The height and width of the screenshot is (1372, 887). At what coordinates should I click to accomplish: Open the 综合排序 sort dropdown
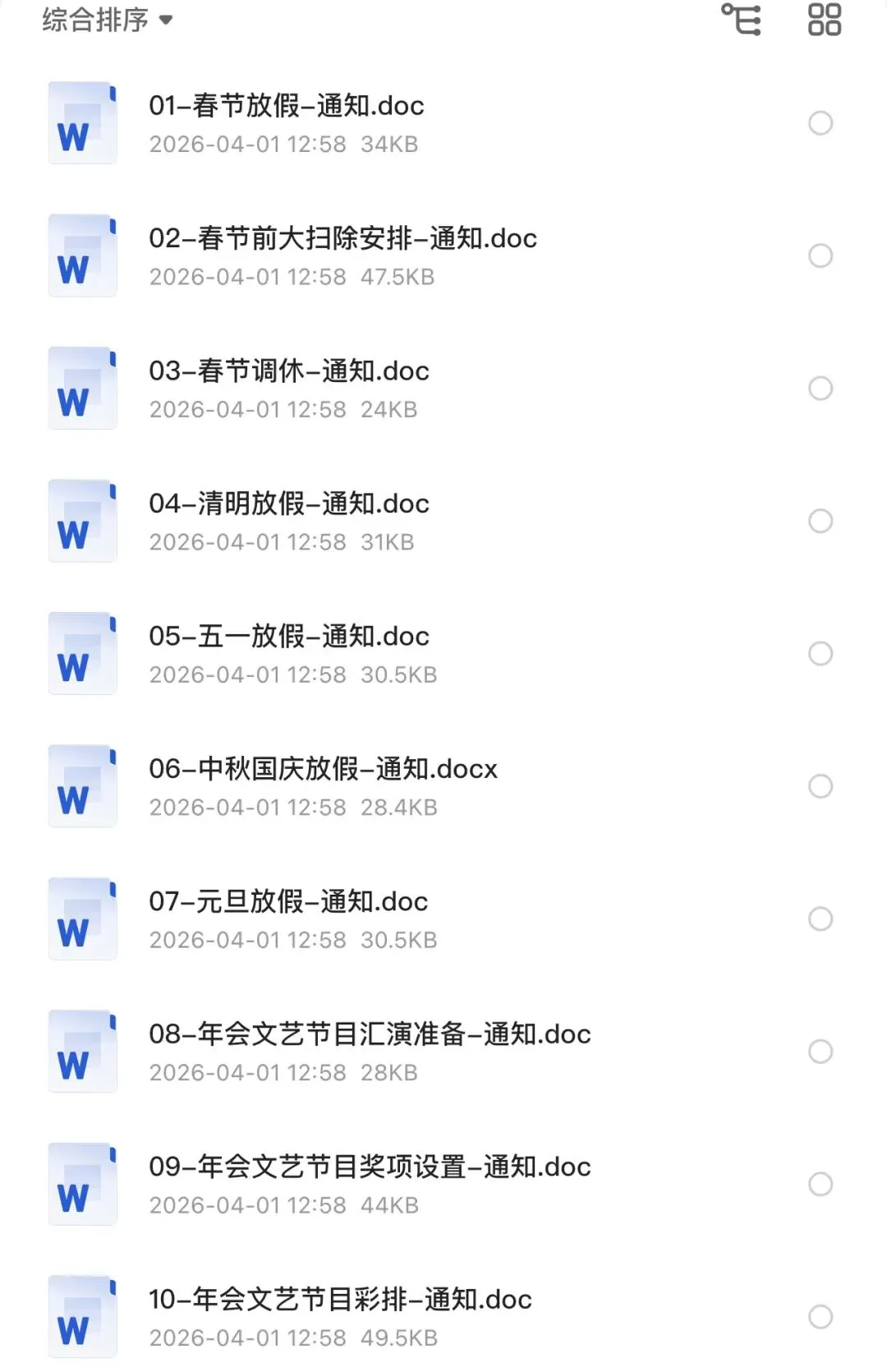point(108,20)
